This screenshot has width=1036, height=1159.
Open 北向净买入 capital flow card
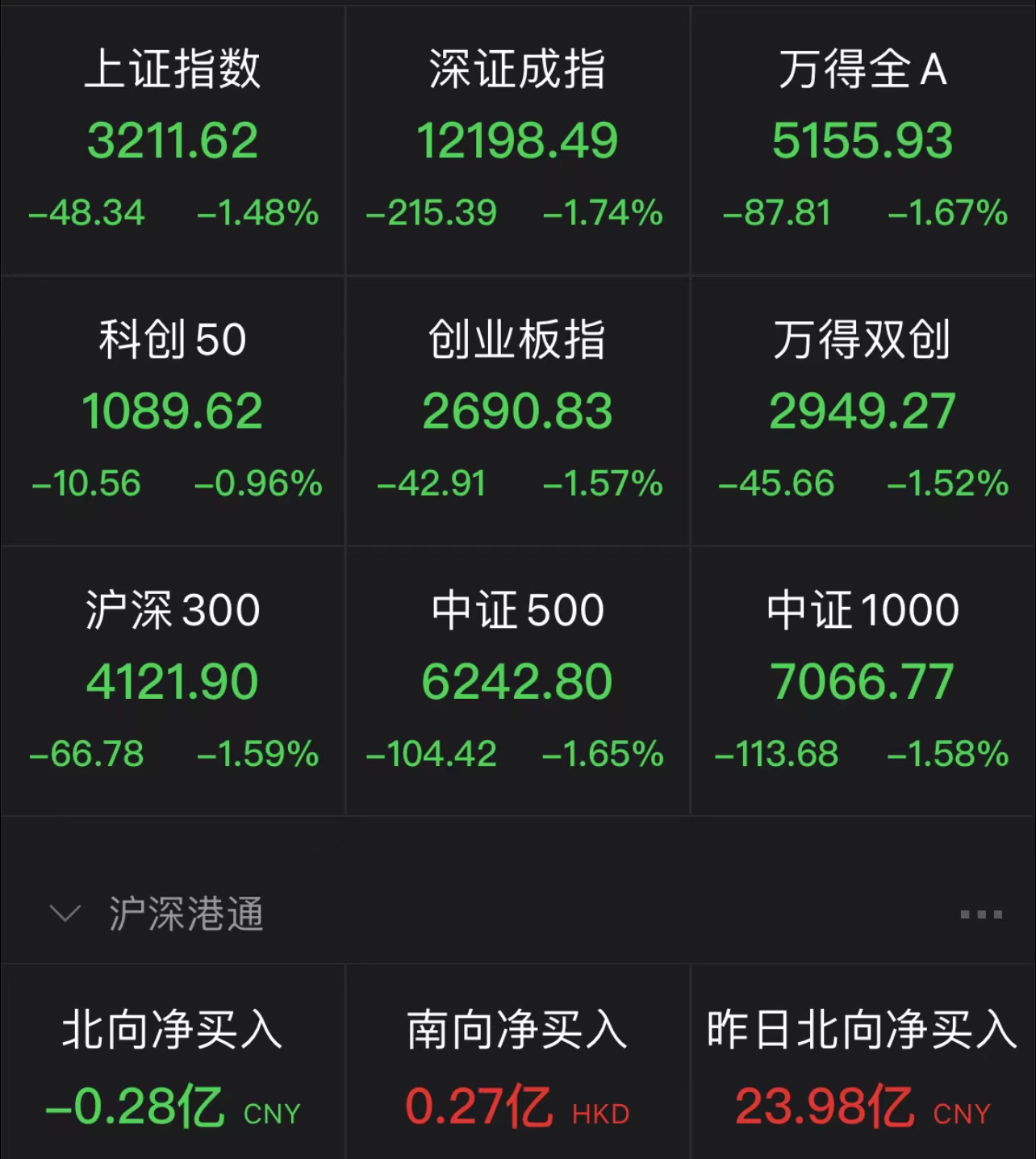(x=173, y=1065)
